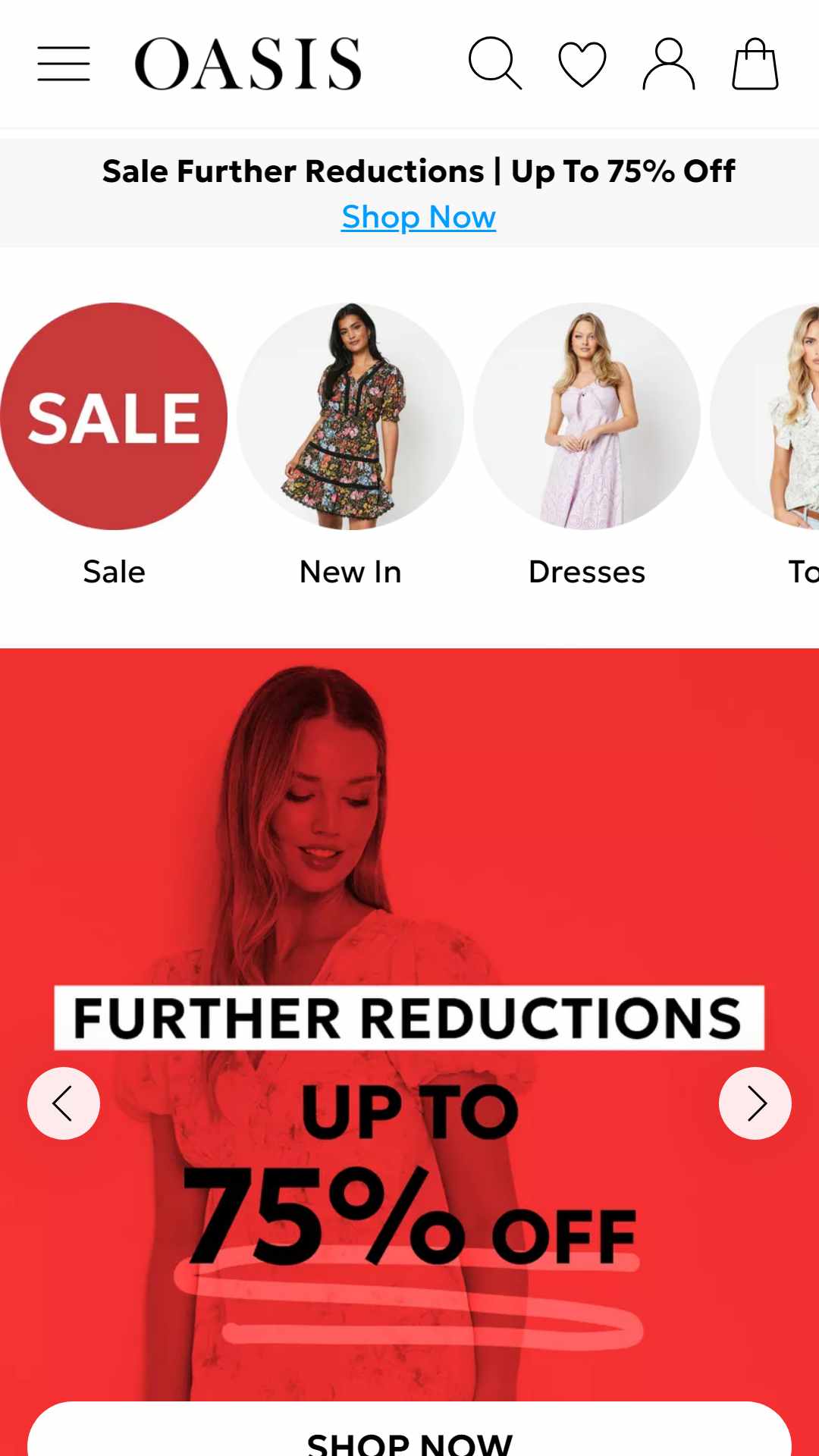Follow the Shop Now sale link
The height and width of the screenshot is (1456, 819).
[x=419, y=217]
